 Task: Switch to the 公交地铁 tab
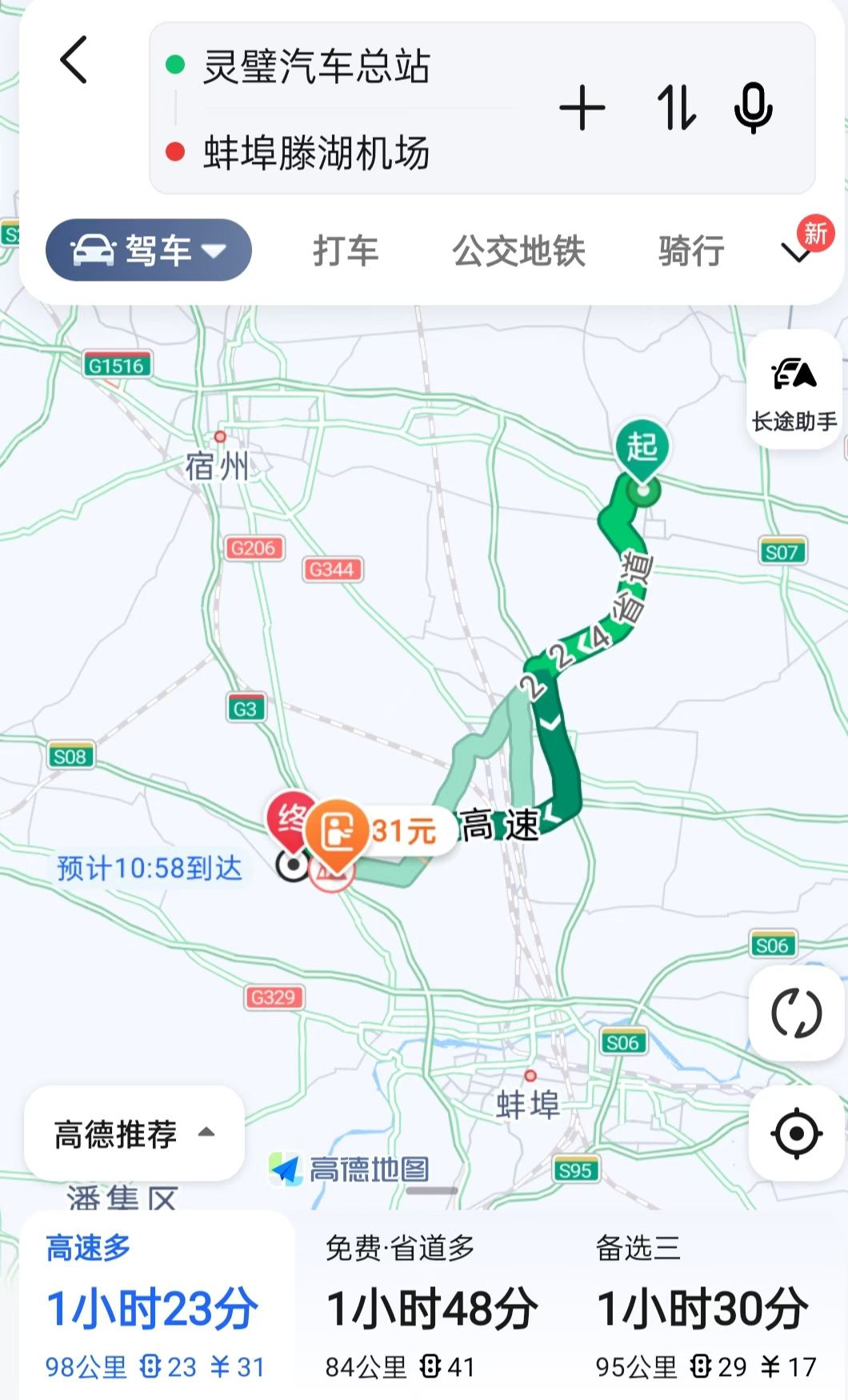point(518,251)
